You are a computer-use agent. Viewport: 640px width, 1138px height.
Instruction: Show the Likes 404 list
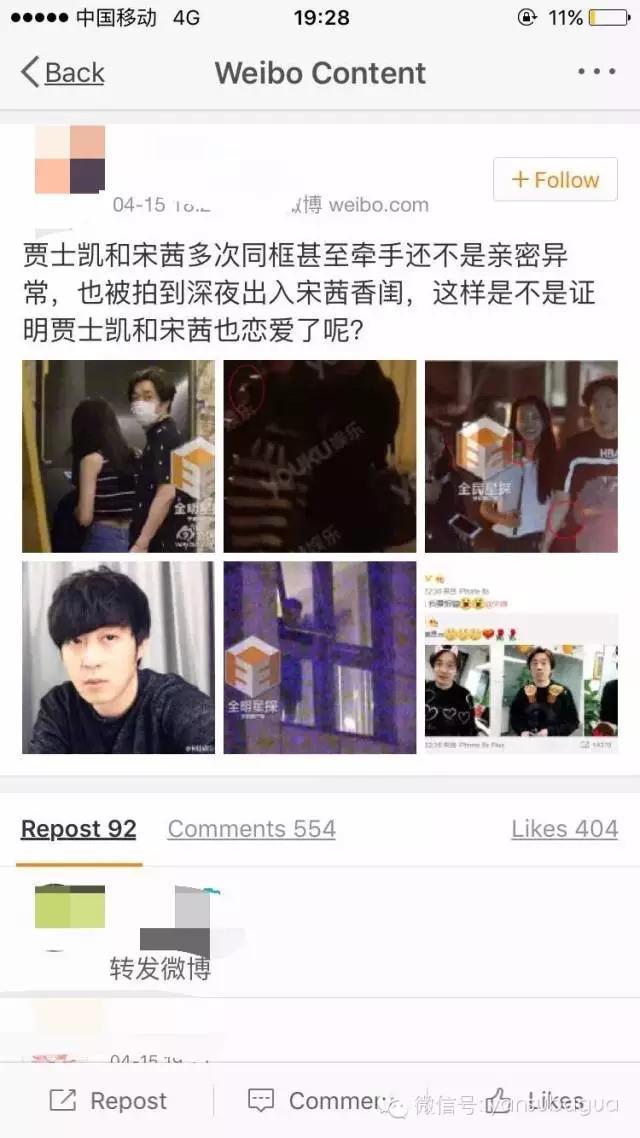[564, 829]
